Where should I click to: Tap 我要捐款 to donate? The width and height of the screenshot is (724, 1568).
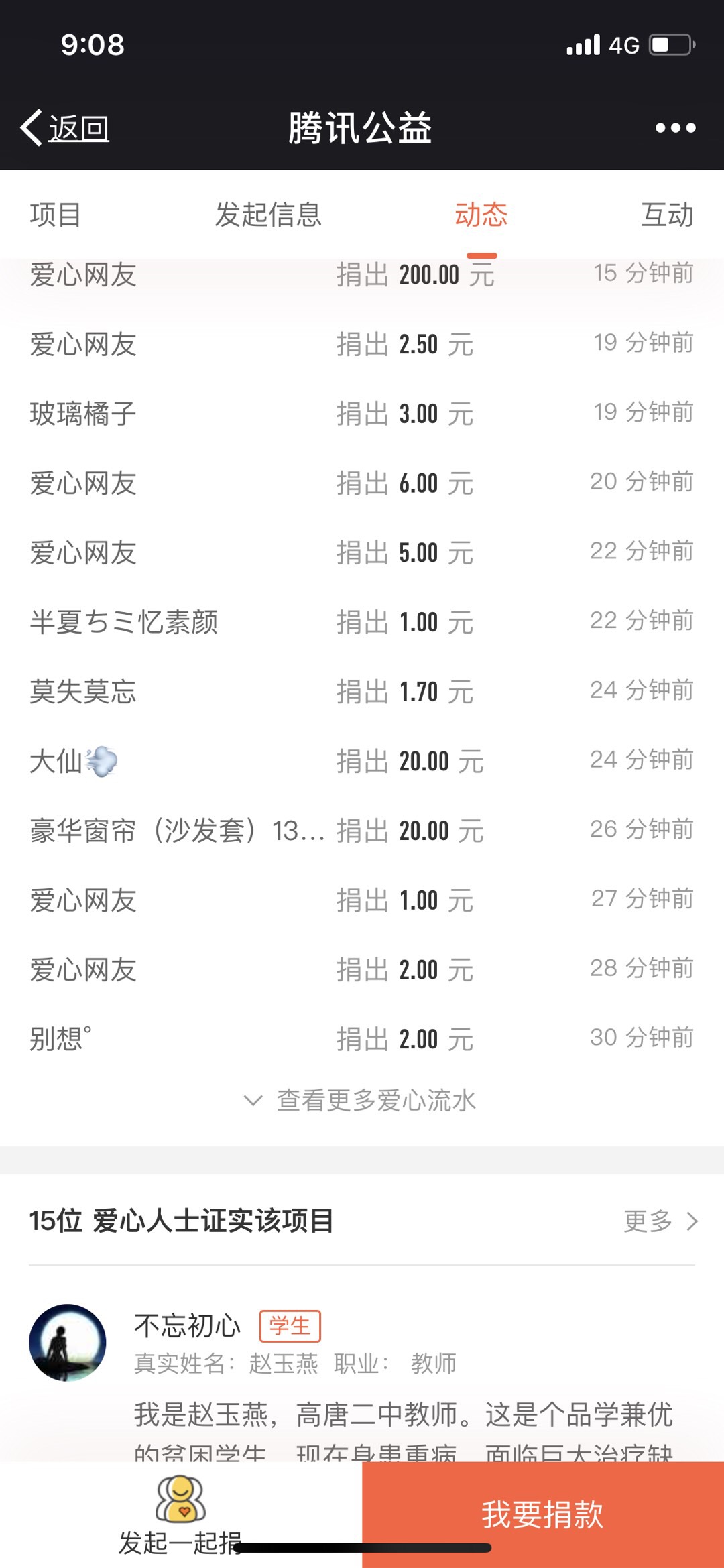pyautogui.click(x=542, y=1514)
